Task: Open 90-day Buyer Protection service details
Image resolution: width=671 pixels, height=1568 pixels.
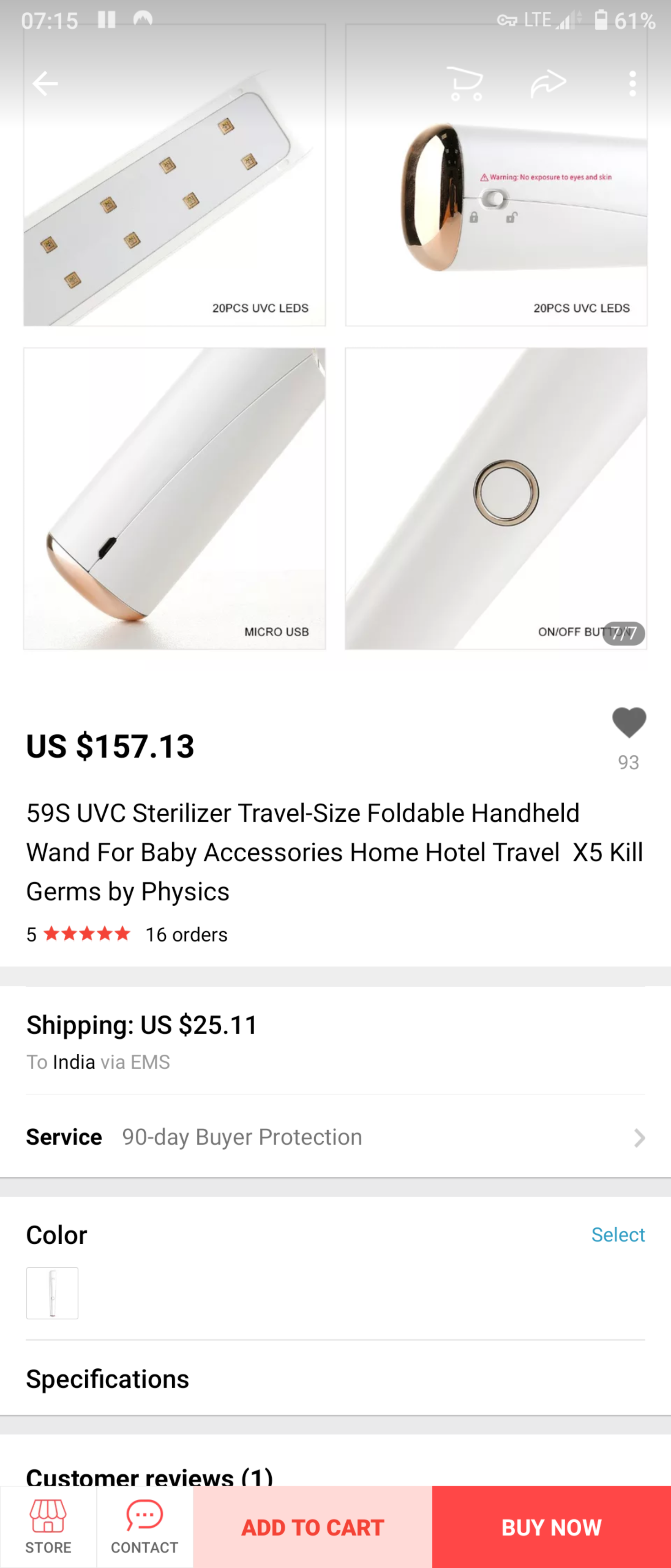Action: pos(335,1137)
